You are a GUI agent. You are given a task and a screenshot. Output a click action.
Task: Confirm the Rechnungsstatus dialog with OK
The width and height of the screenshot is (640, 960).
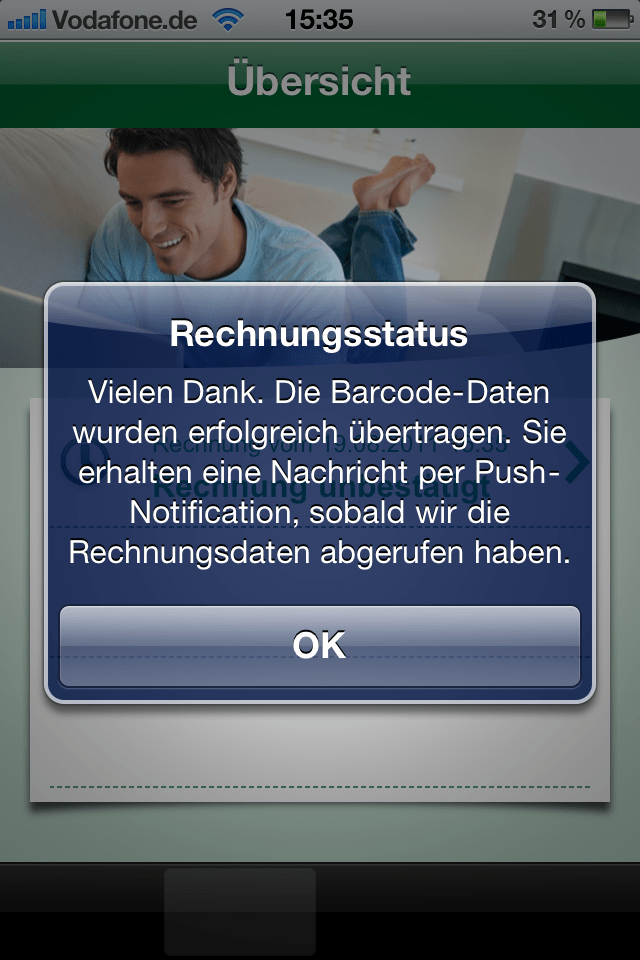pyautogui.click(x=319, y=645)
